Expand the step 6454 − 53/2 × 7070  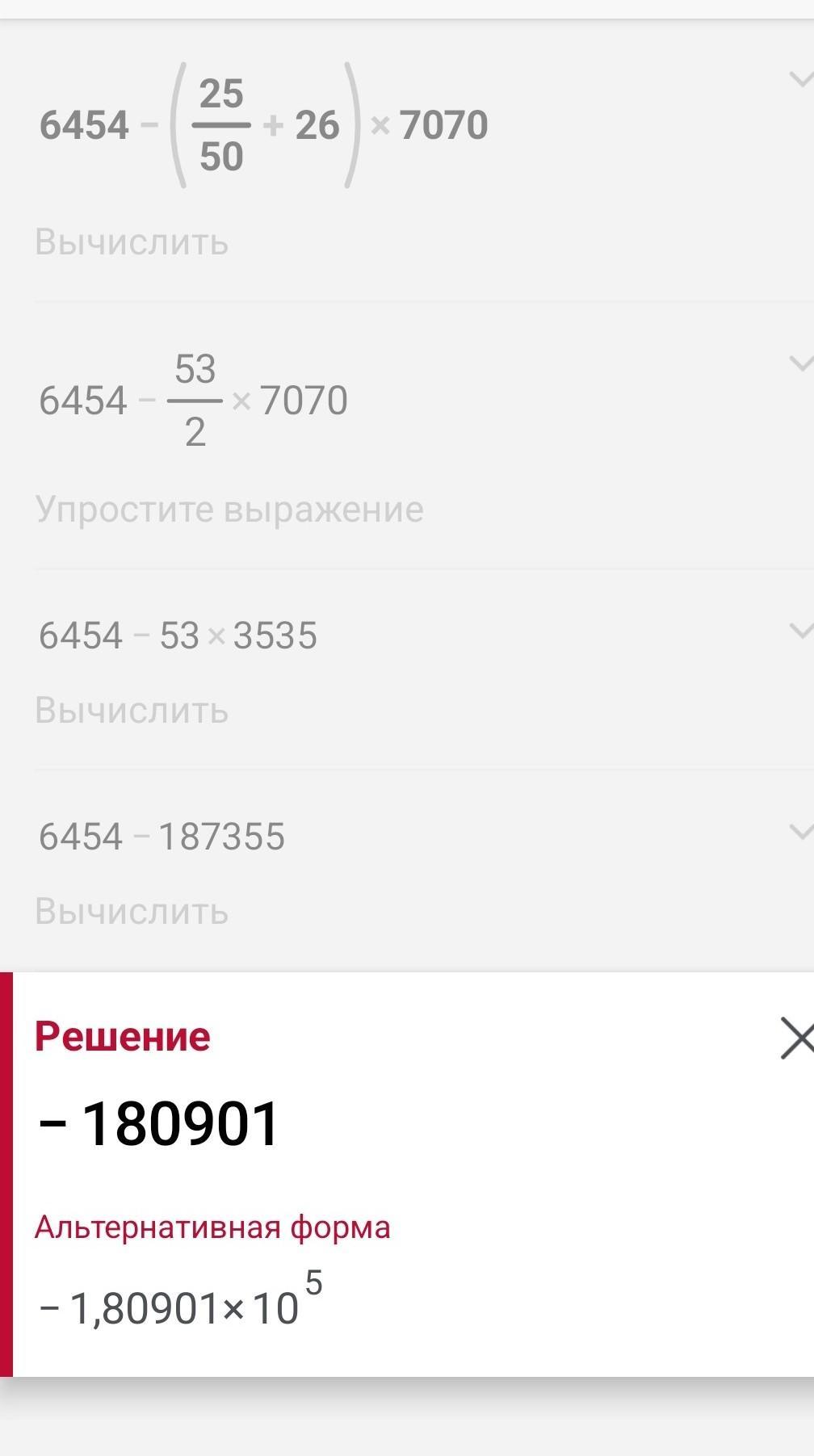pos(799,362)
